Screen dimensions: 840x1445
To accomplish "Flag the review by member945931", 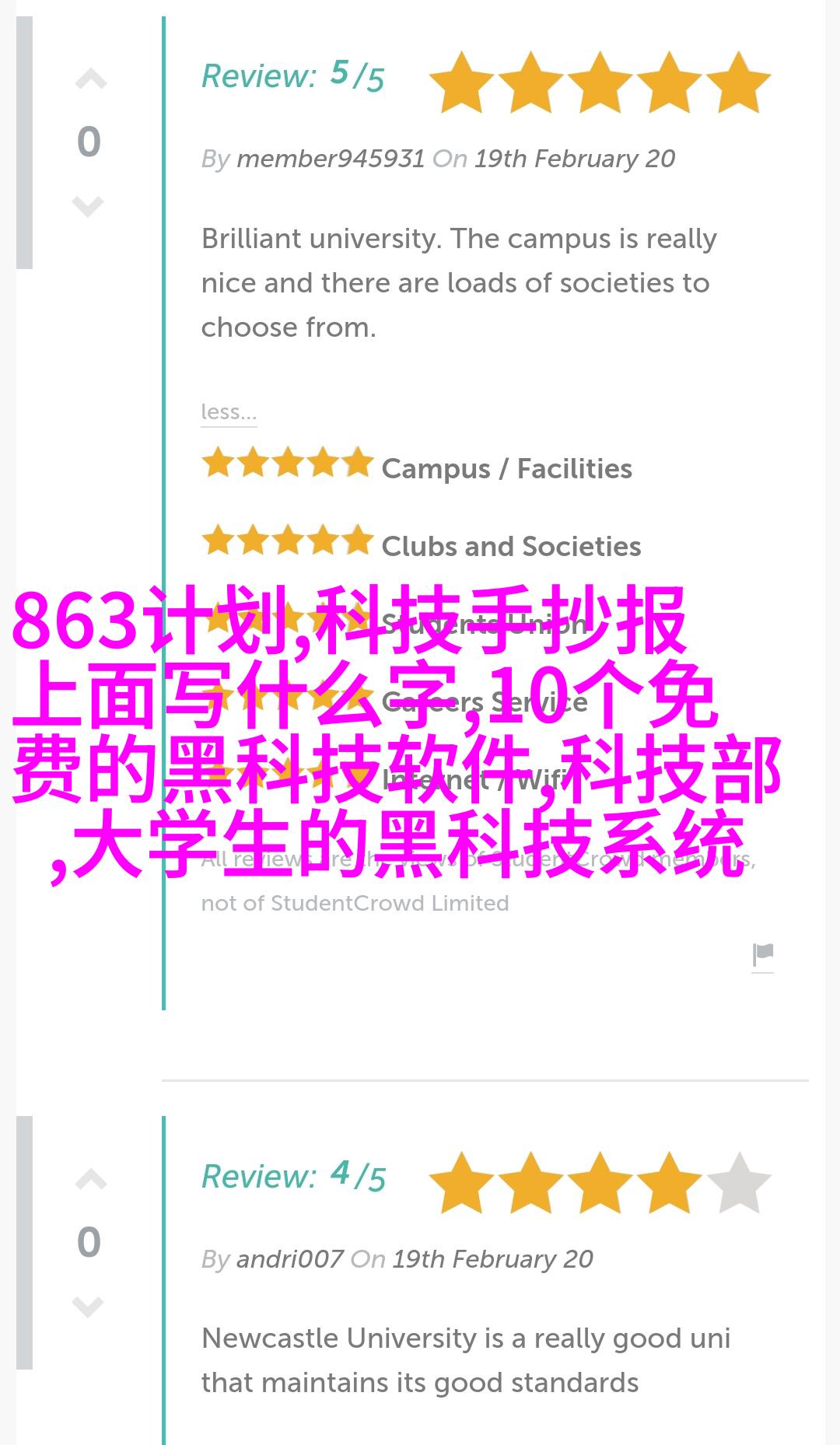I will coord(762,954).
